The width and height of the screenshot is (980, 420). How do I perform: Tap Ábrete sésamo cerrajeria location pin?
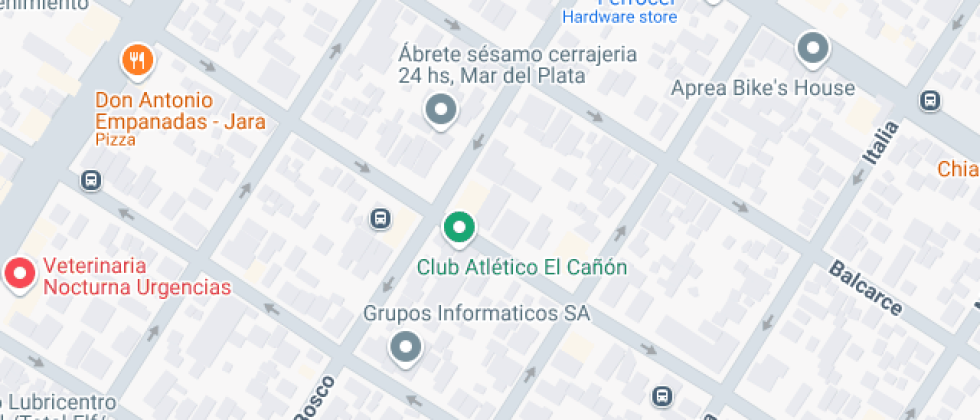(440, 109)
